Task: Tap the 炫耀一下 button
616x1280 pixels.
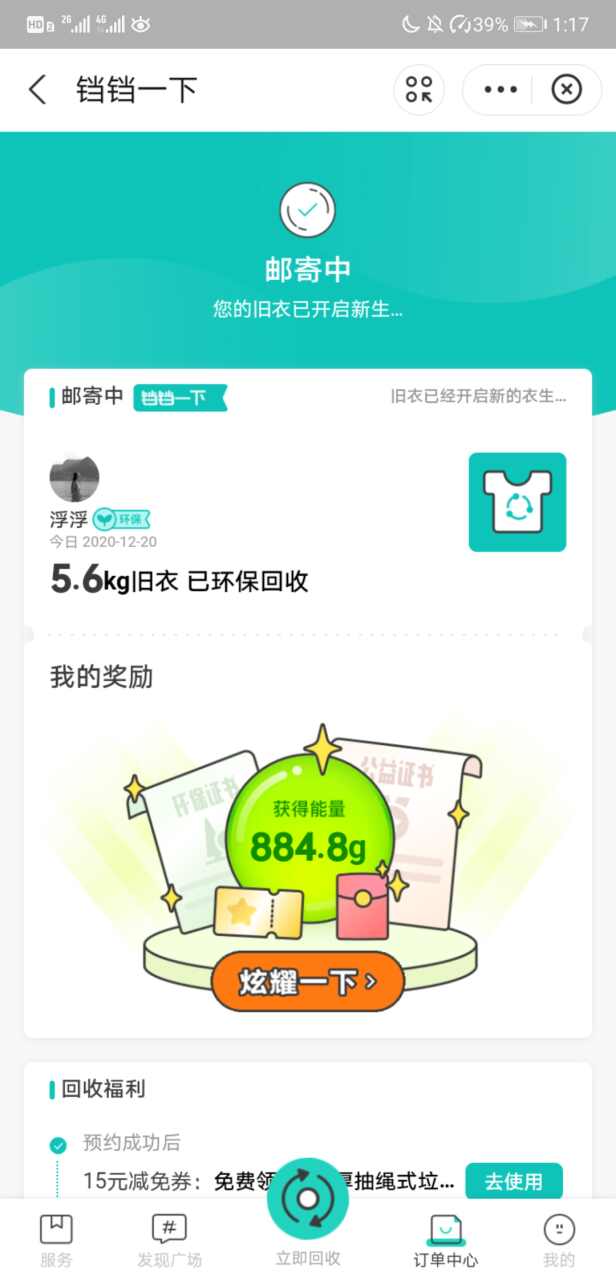Action: click(307, 982)
